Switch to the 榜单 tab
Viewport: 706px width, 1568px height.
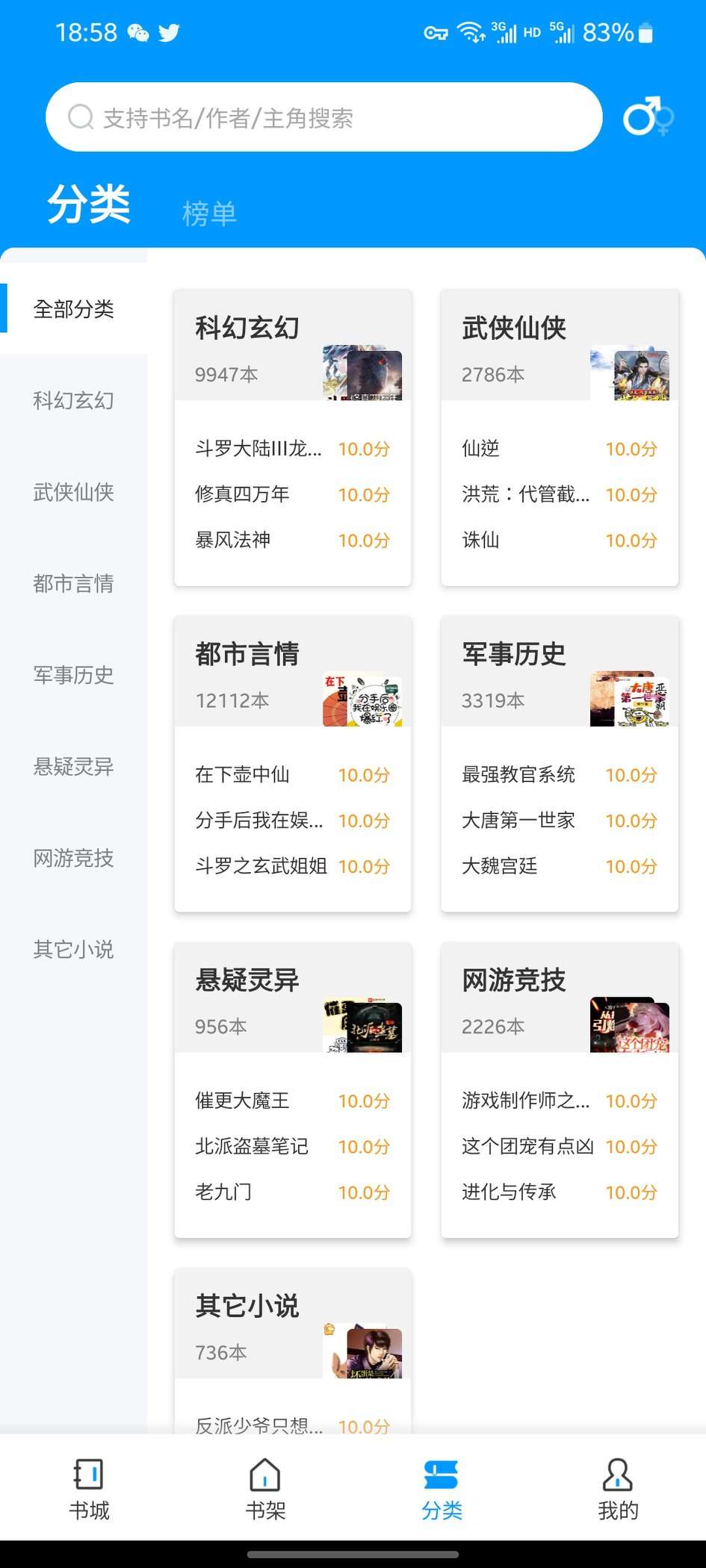pyautogui.click(x=209, y=214)
